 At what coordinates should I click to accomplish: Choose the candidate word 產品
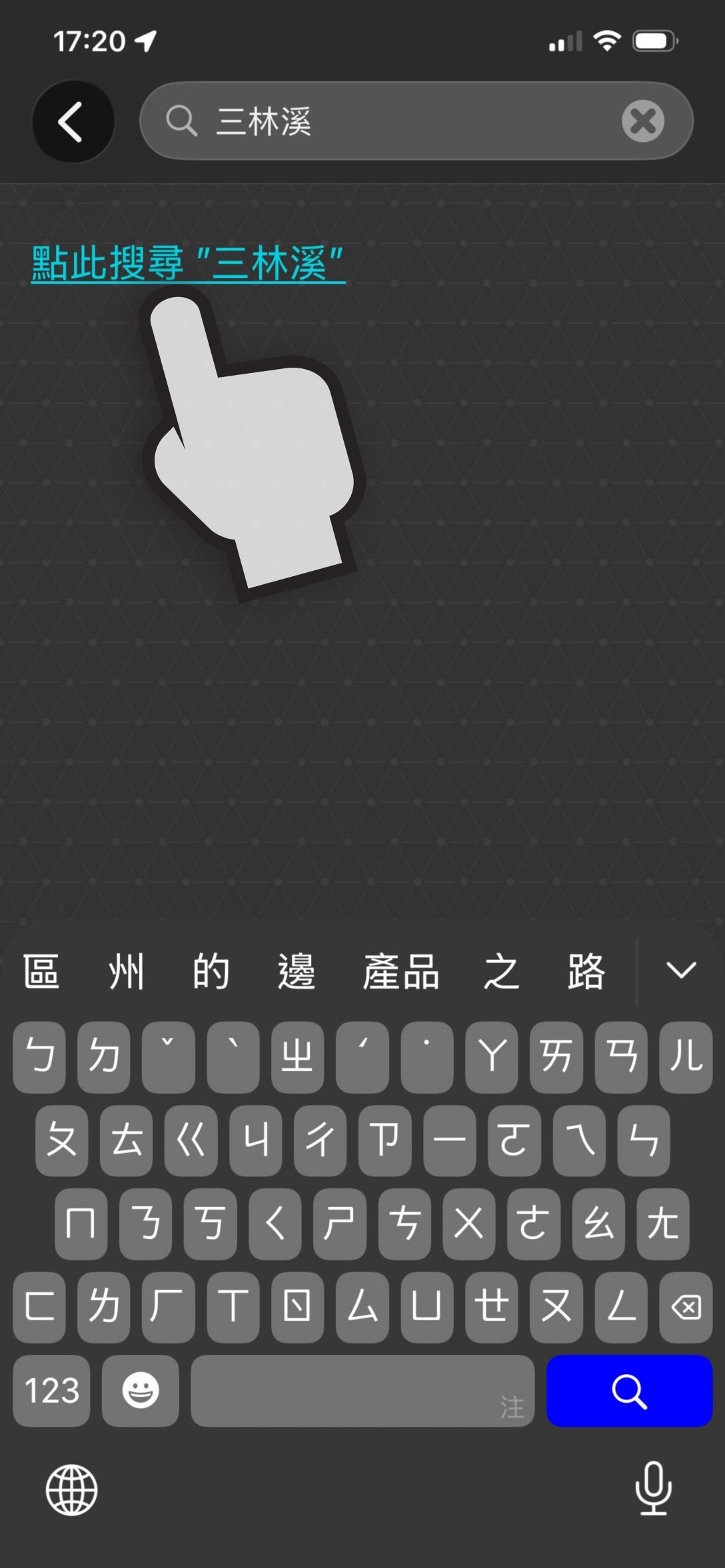click(400, 971)
